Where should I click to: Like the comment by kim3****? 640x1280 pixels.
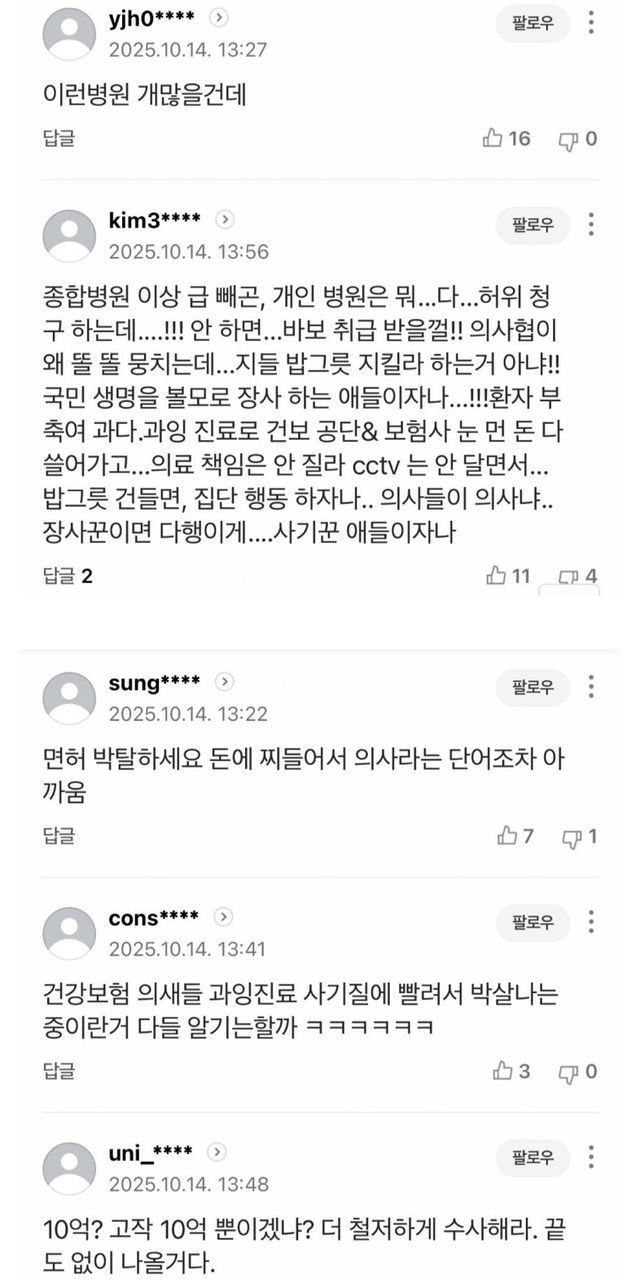(508, 575)
